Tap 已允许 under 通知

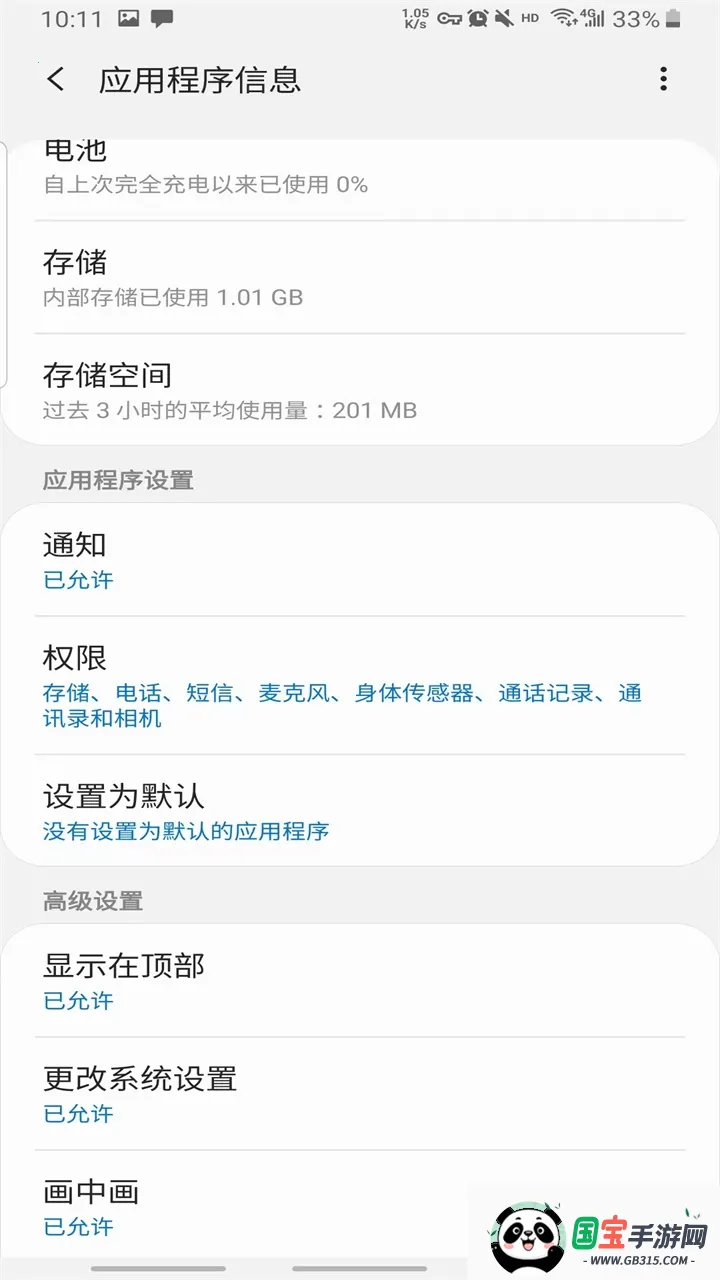point(78,580)
